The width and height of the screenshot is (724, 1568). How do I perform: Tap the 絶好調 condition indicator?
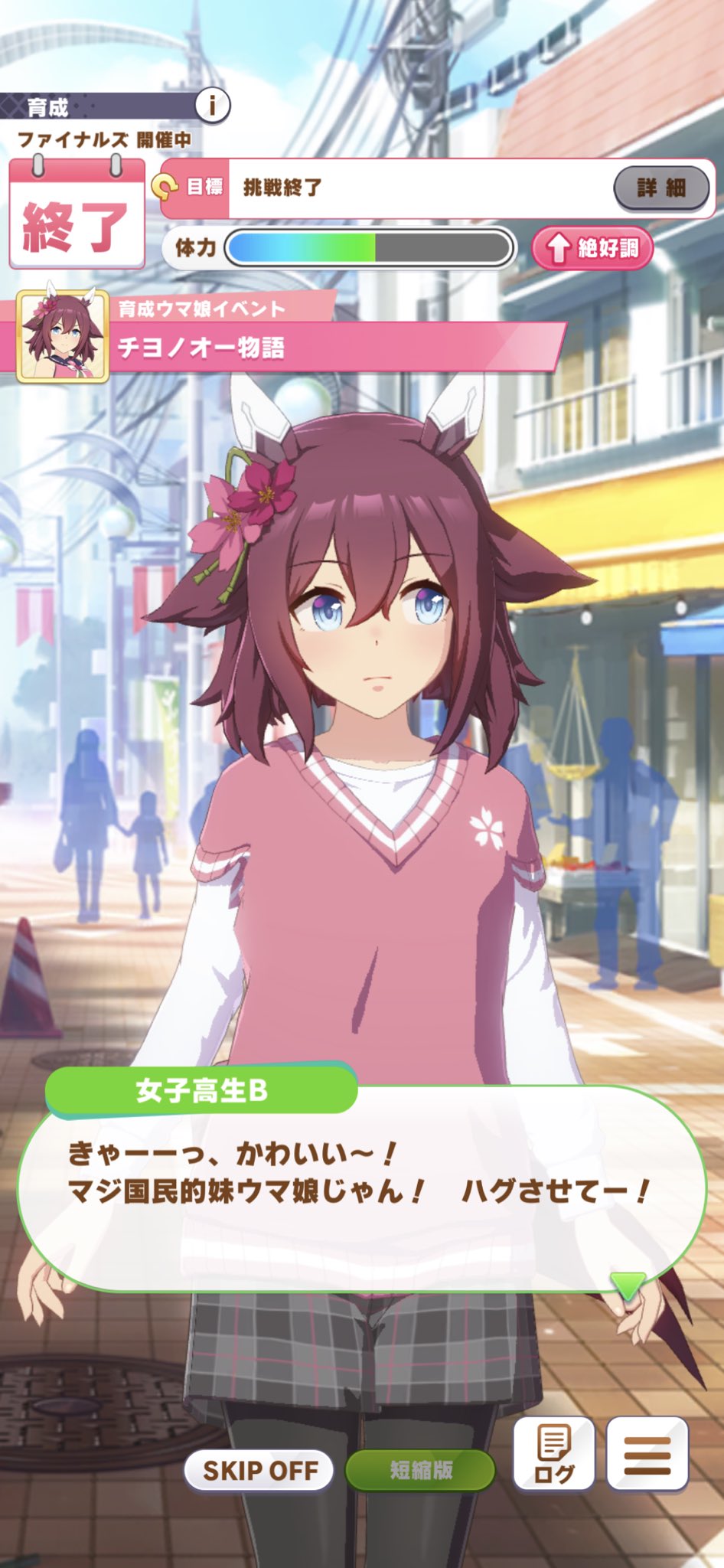[x=592, y=248]
